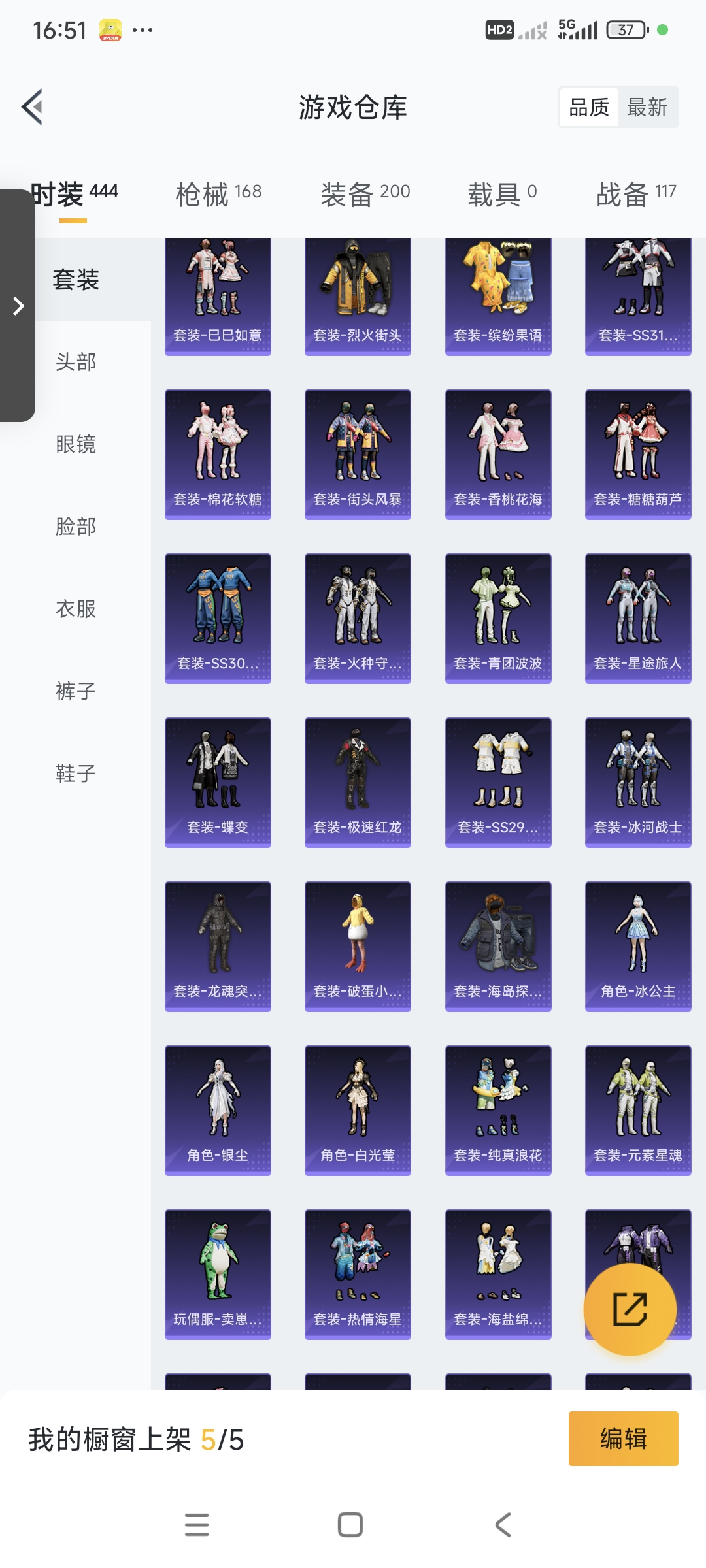Viewport: 706px width, 1568px height.
Task: Switch to the 战备 tab
Action: pyautogui.click(x=635, y=193)
